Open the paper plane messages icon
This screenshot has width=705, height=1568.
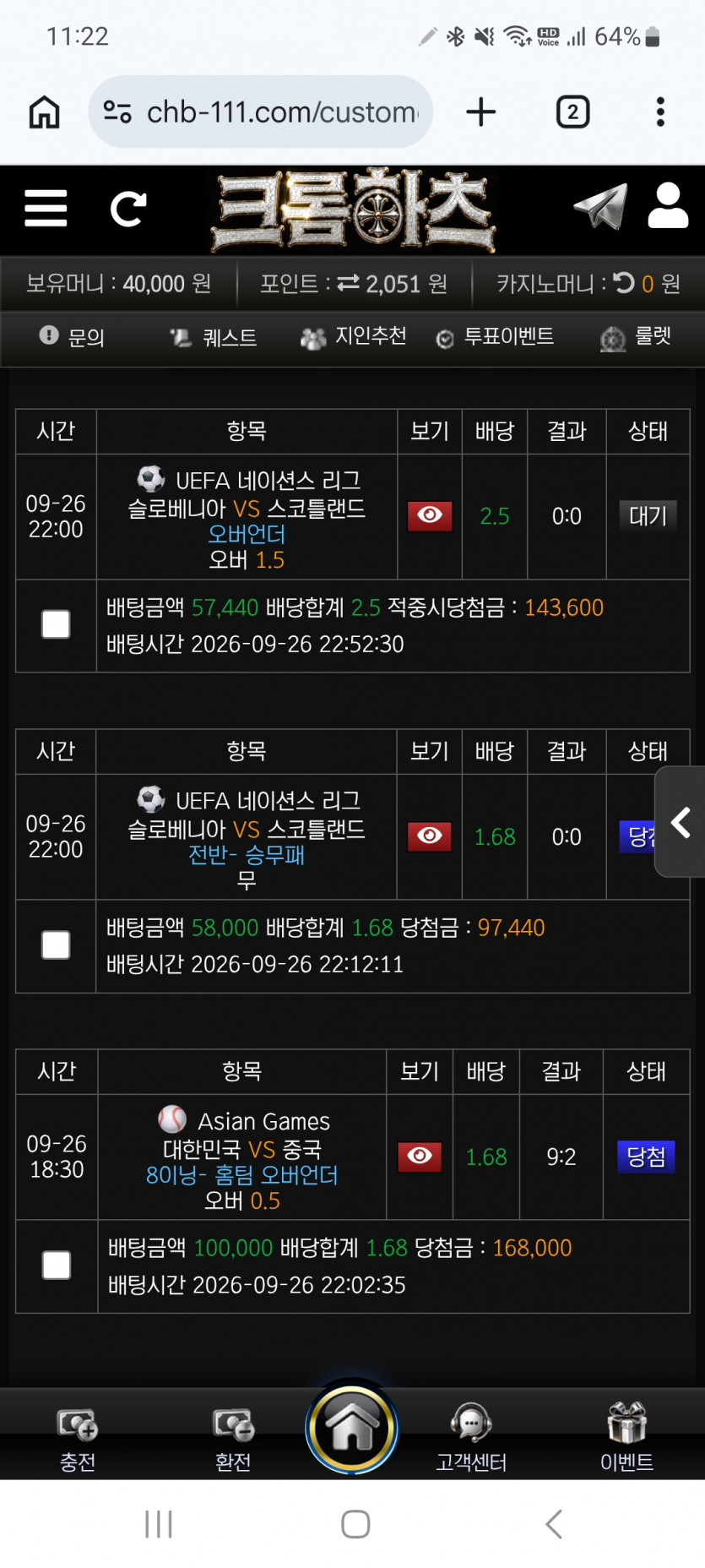(600, 206)
